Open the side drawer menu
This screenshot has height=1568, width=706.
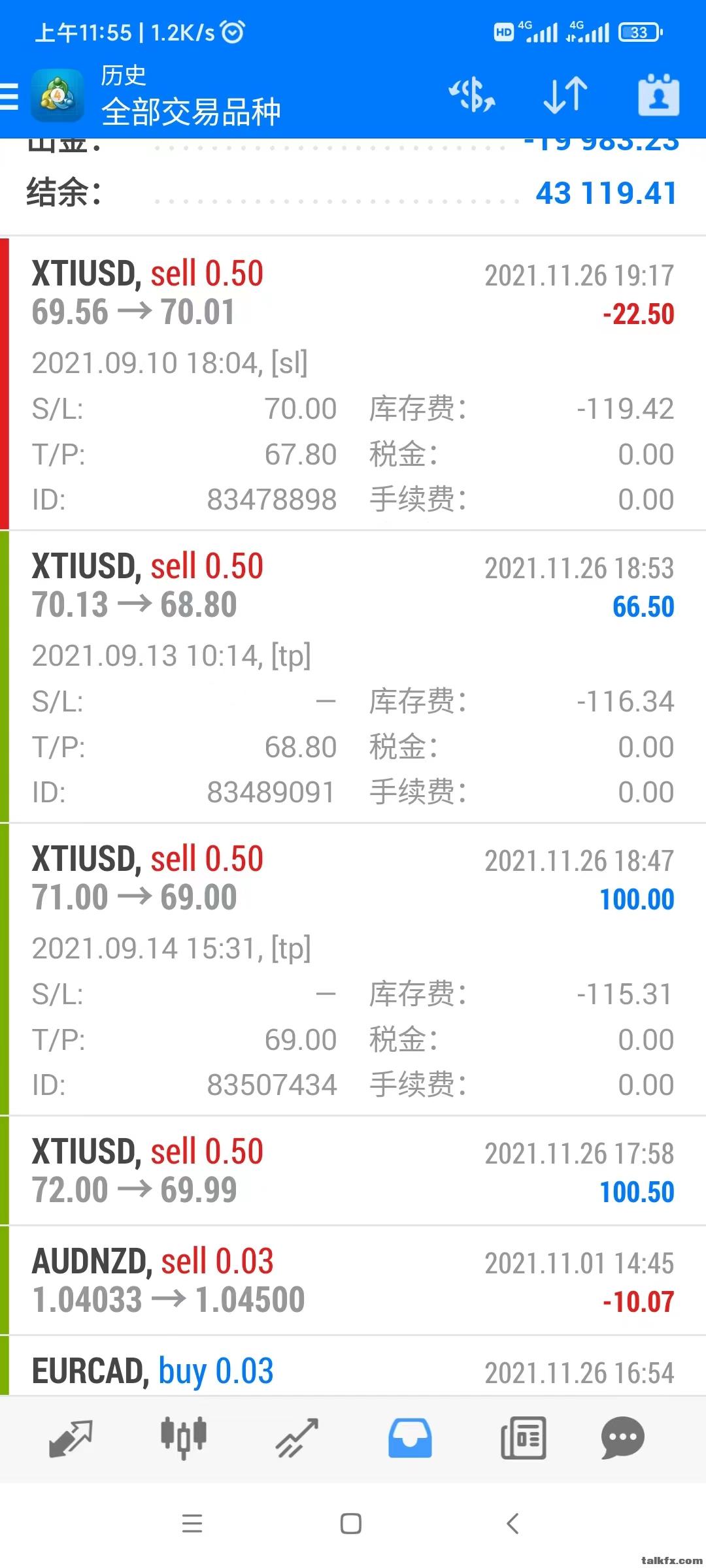click(10, 97)
